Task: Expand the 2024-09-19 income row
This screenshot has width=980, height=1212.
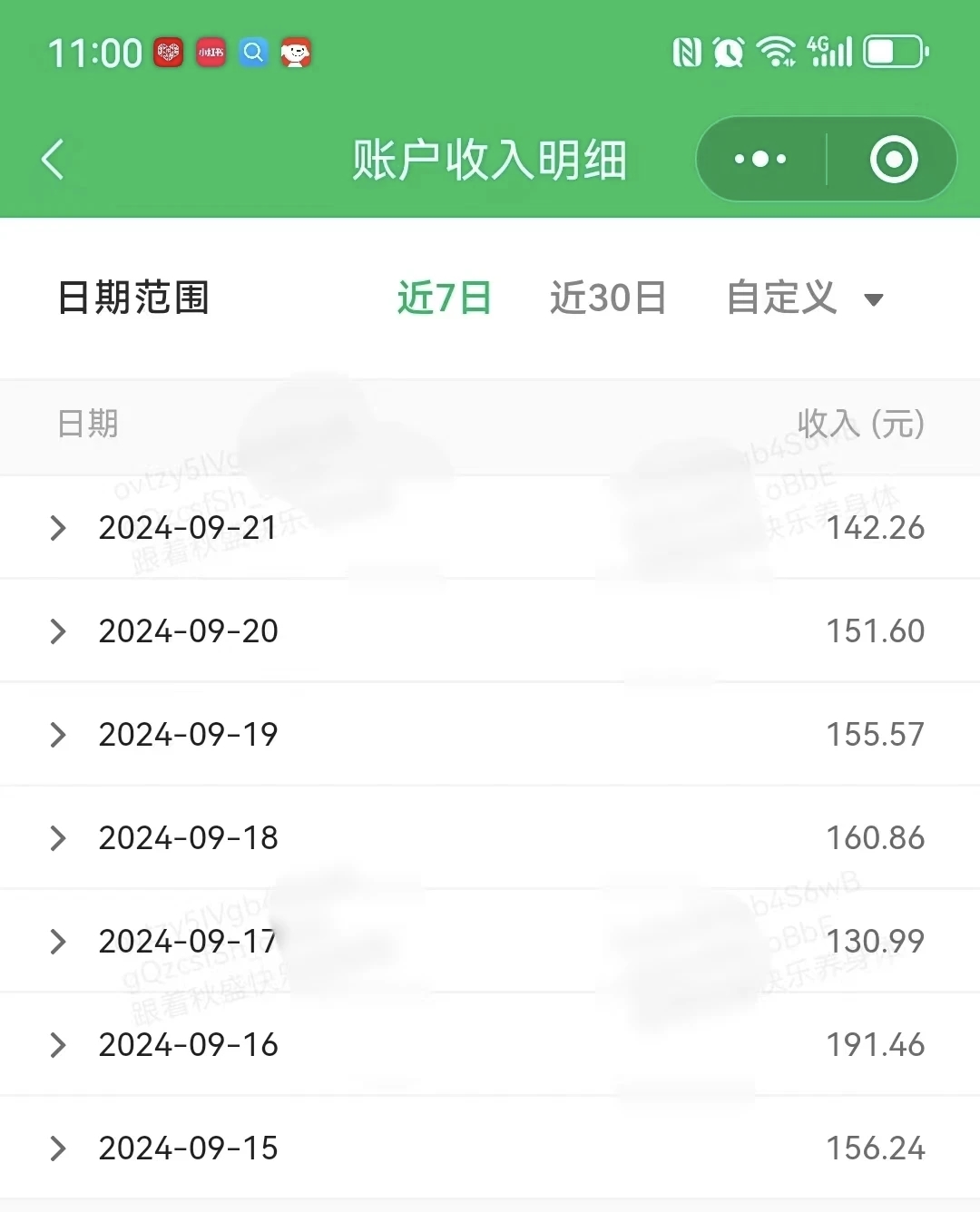Action: tap(58, 735)
